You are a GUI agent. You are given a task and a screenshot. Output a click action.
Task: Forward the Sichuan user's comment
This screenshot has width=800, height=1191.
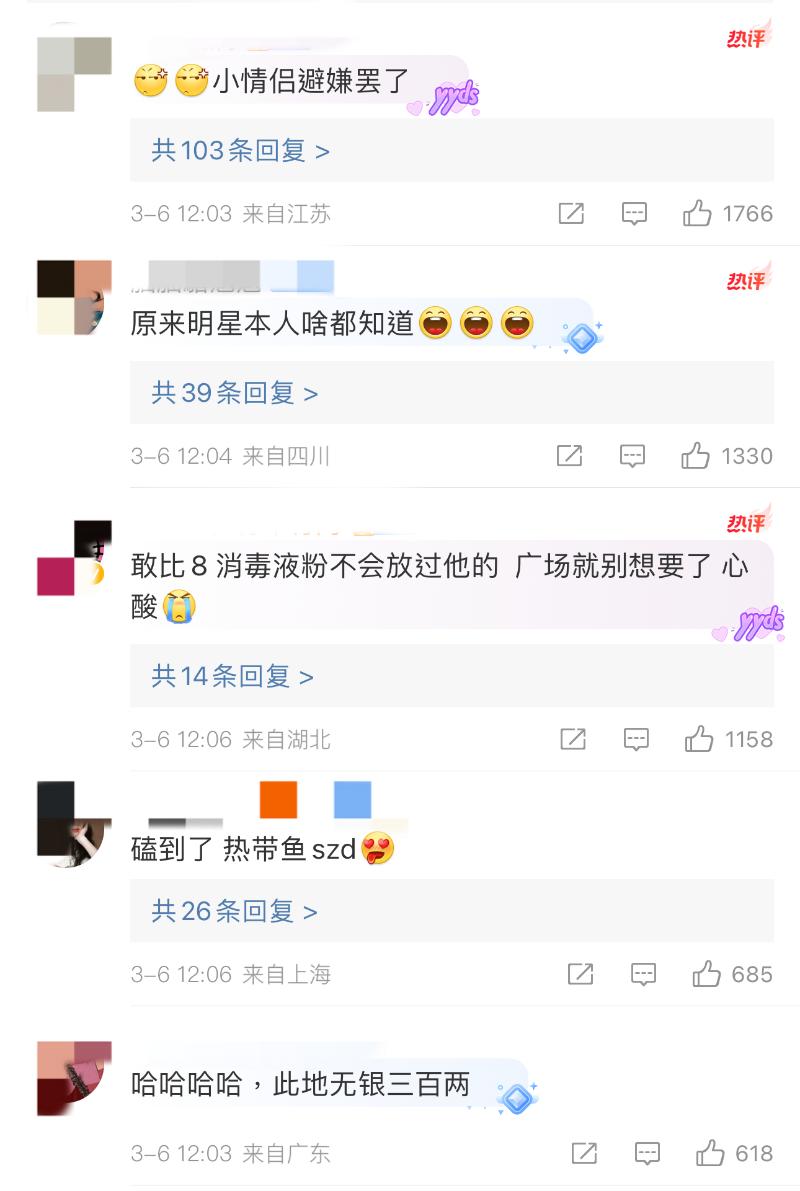(x=569, y=456)
